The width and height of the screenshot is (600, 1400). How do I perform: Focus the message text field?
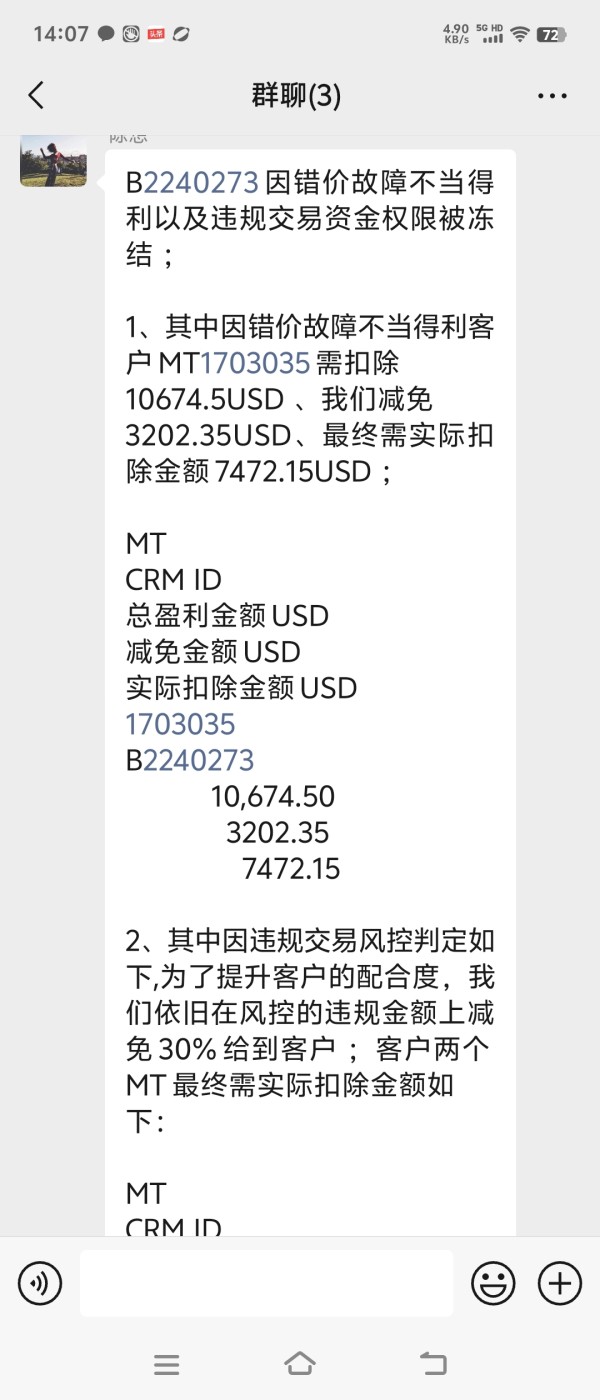266,1283
